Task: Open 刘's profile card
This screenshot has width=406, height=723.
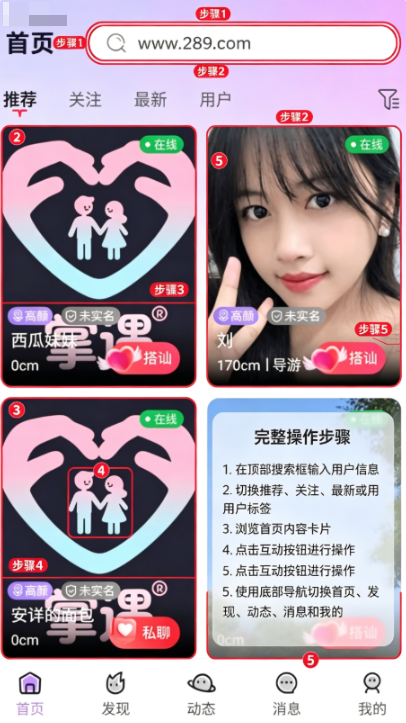Action: [304, 256]
